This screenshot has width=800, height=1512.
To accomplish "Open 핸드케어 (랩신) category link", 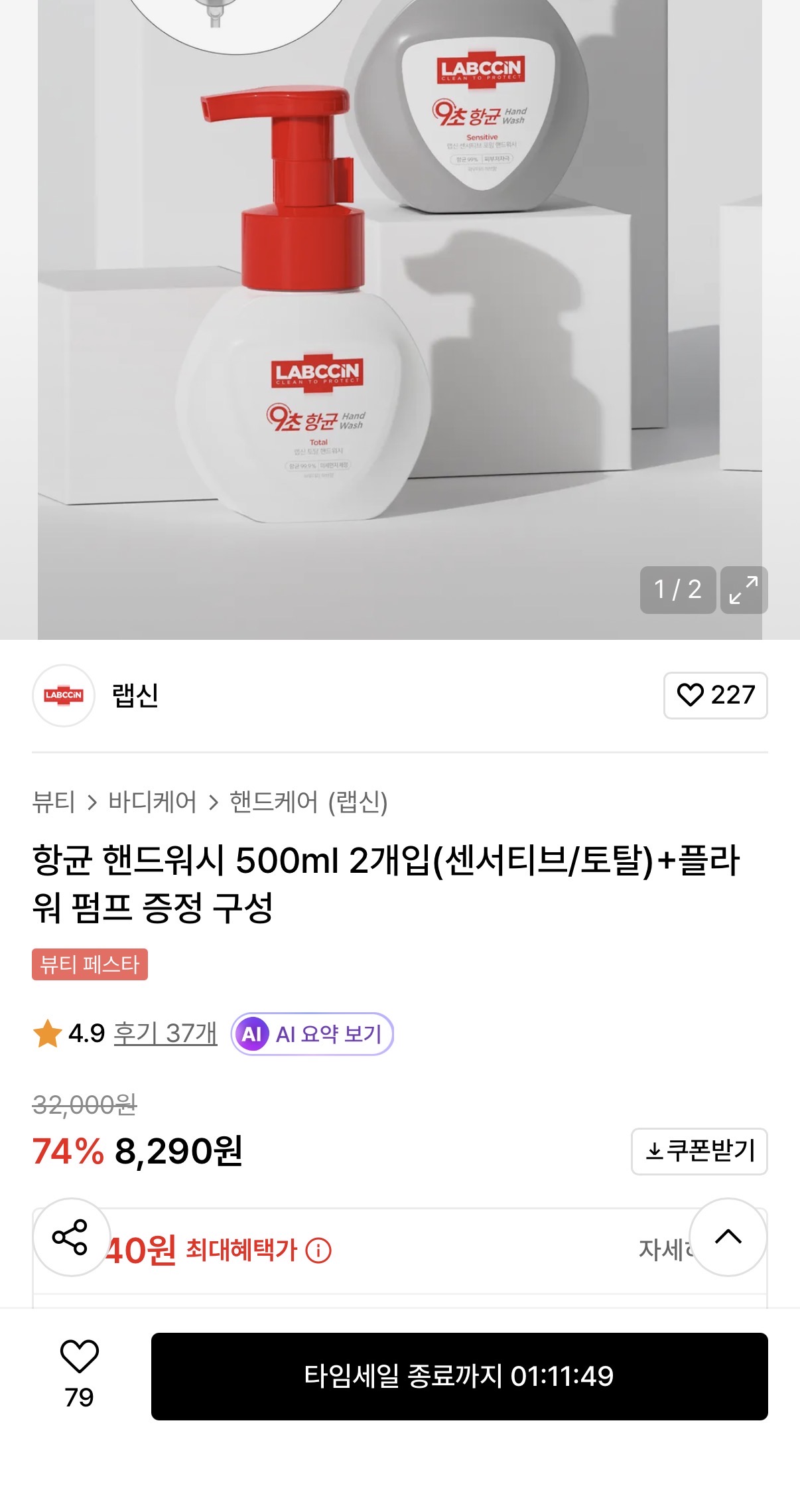I will click(308, 802).
